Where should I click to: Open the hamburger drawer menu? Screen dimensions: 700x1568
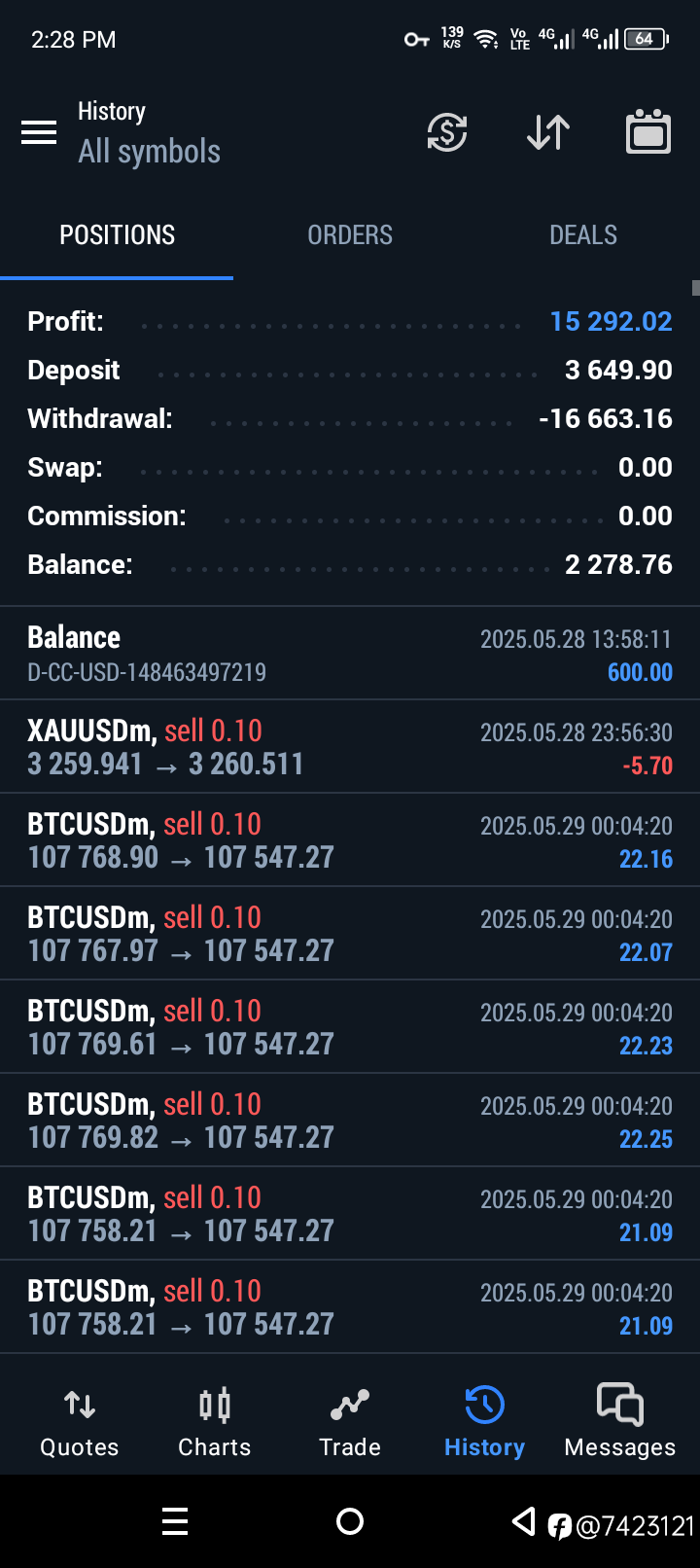point(39,132)
